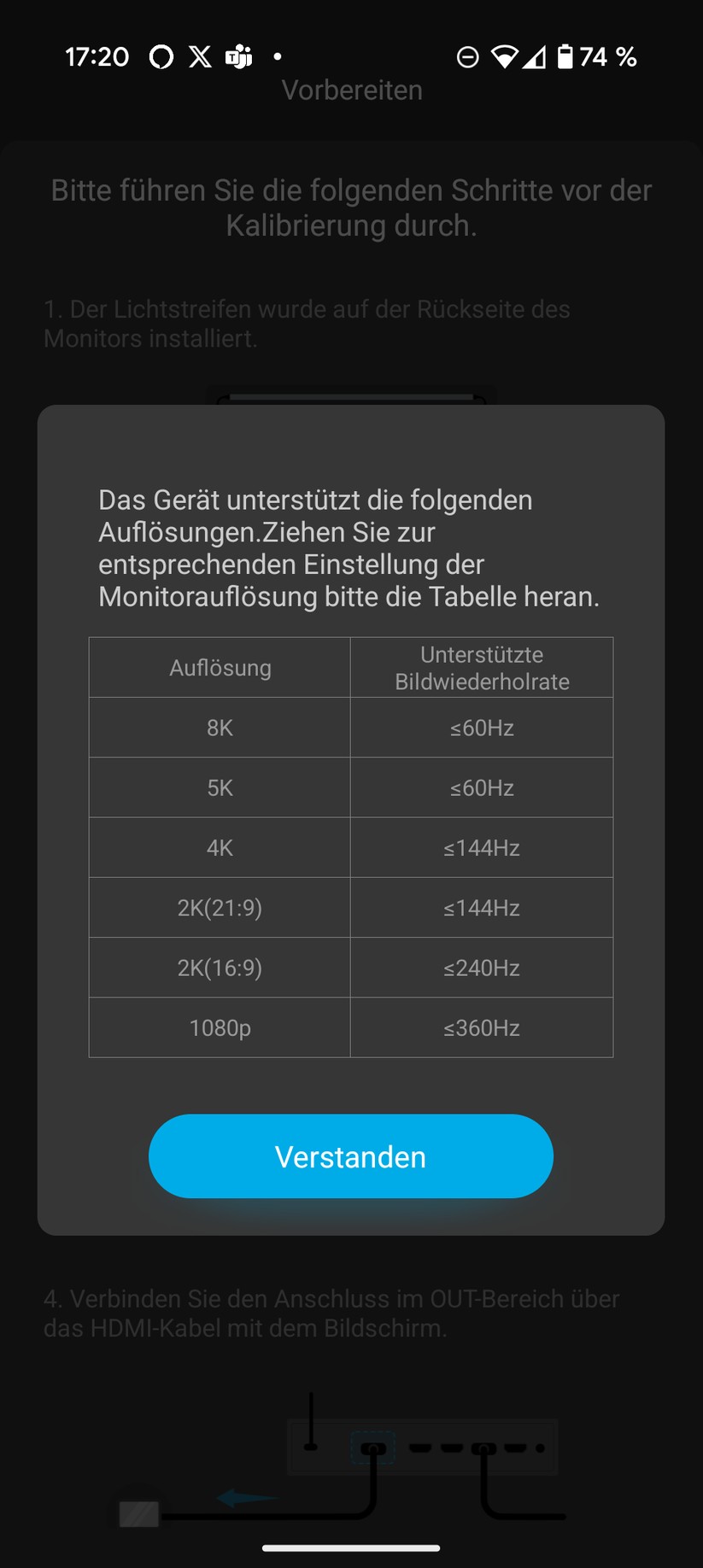
Task: Tap the 2K(16:9) table cell
Action: [219, 968]
